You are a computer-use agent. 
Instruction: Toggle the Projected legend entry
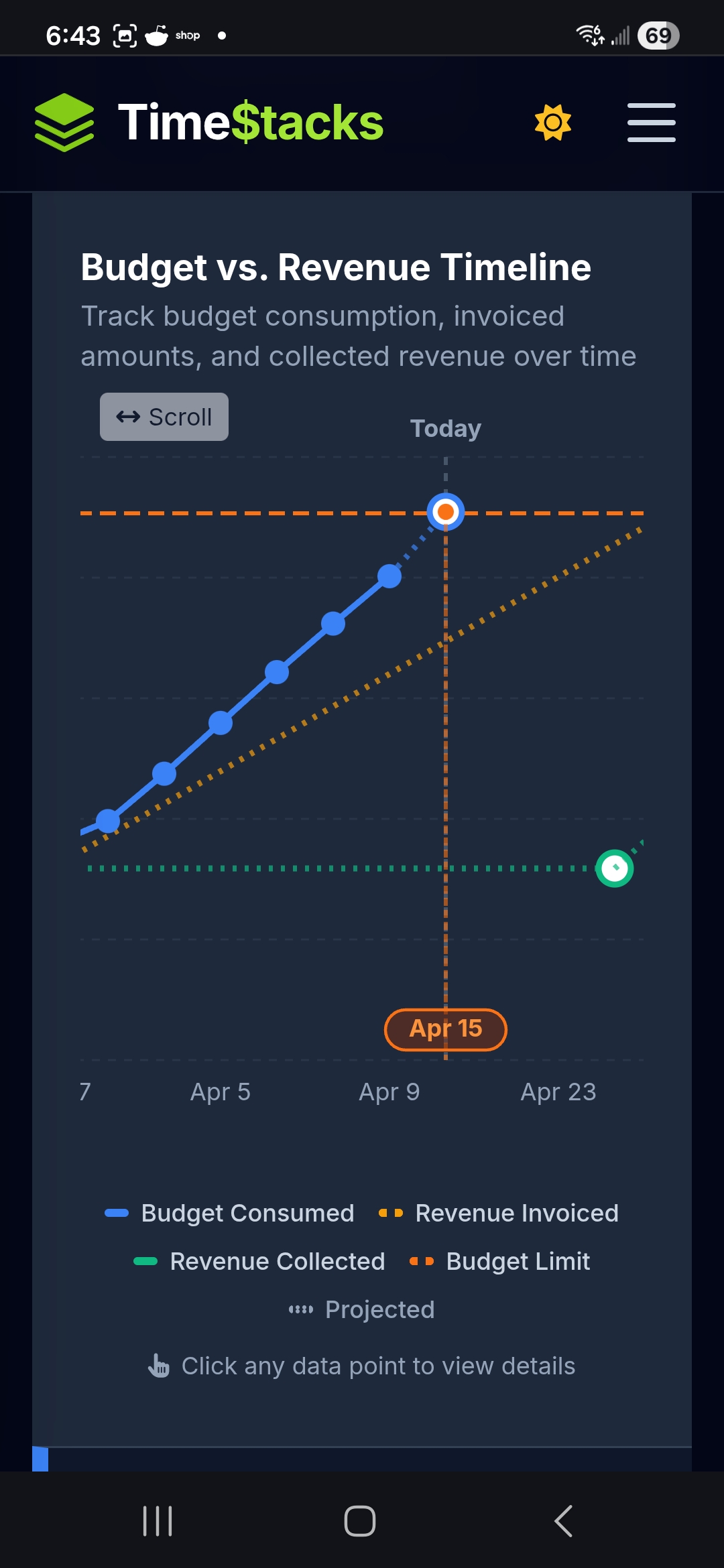(x=362, y=1309)
